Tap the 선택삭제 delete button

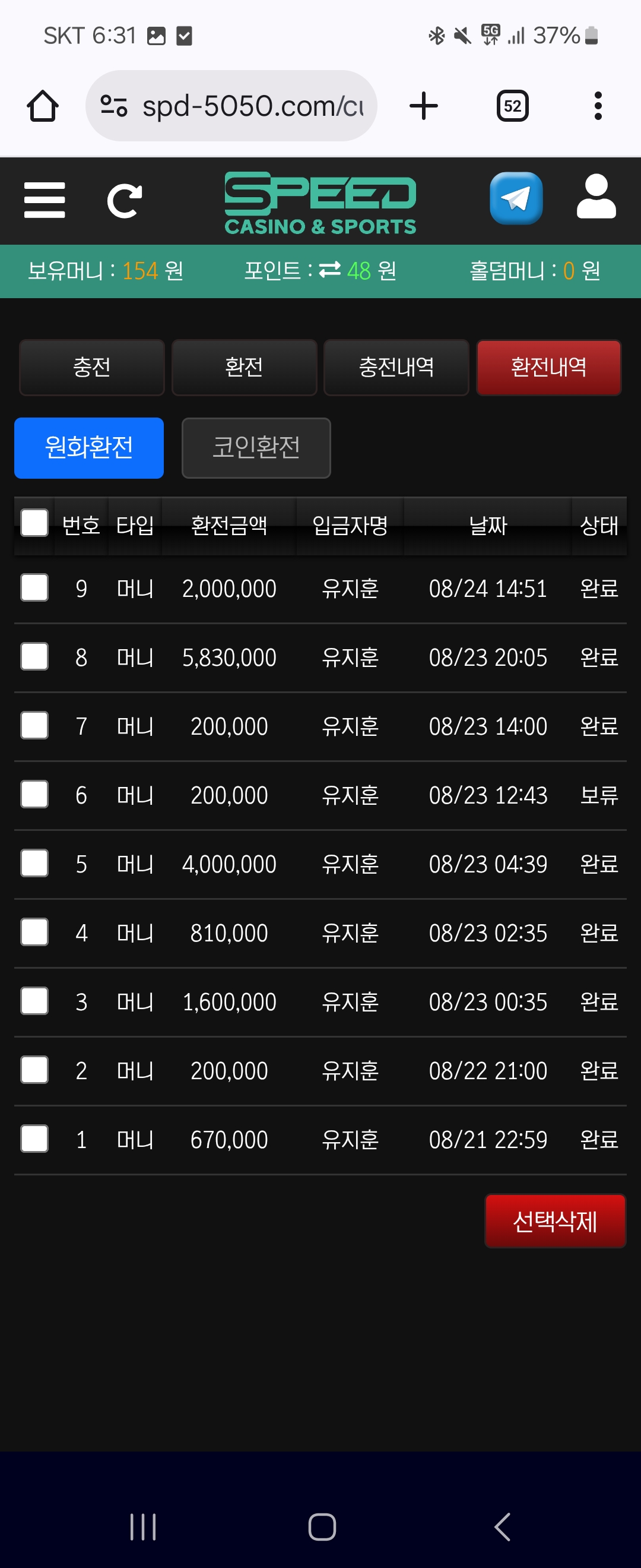click(554, 1221)
